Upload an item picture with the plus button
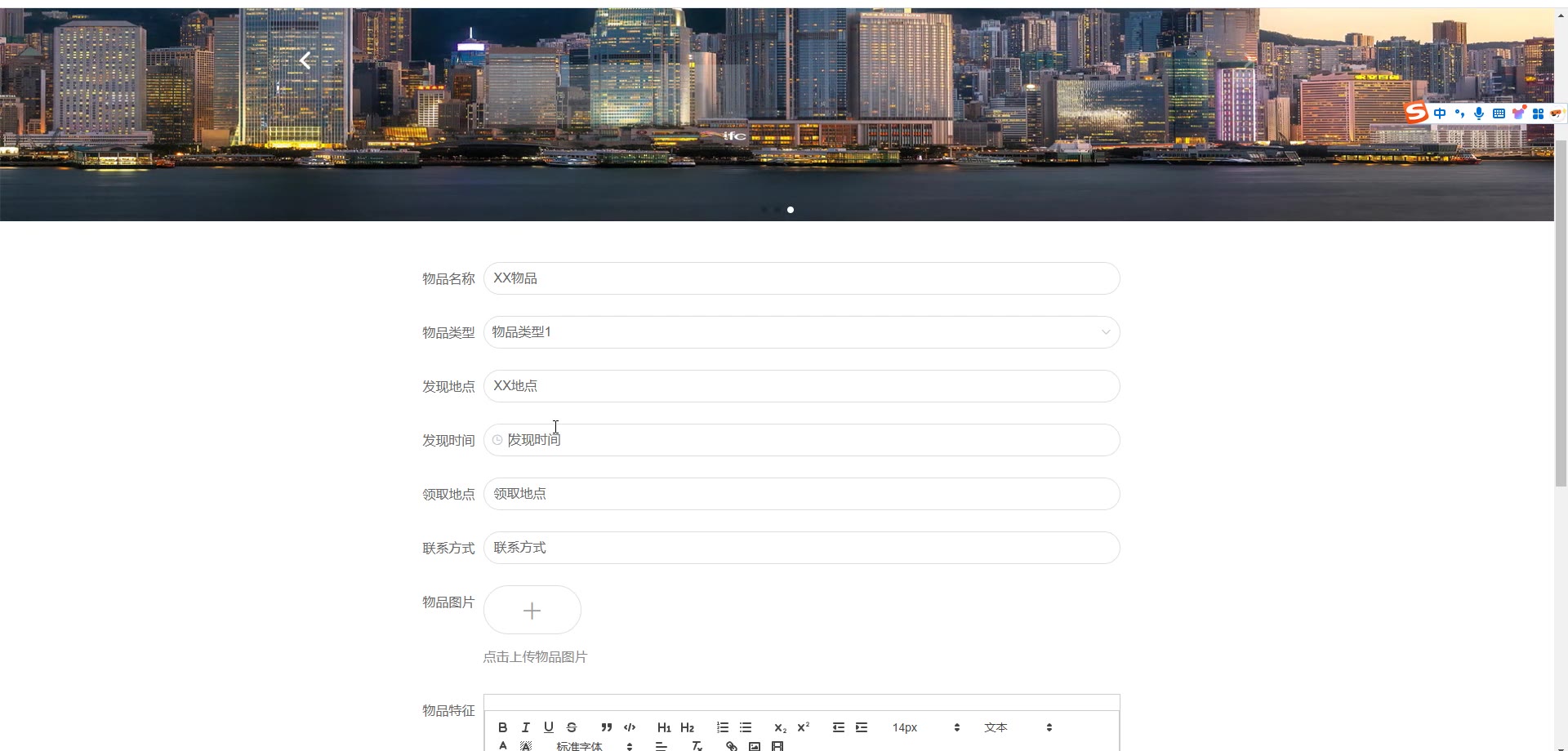Image resolution: width=1568 pixels, height=751 pixels. 532,611
